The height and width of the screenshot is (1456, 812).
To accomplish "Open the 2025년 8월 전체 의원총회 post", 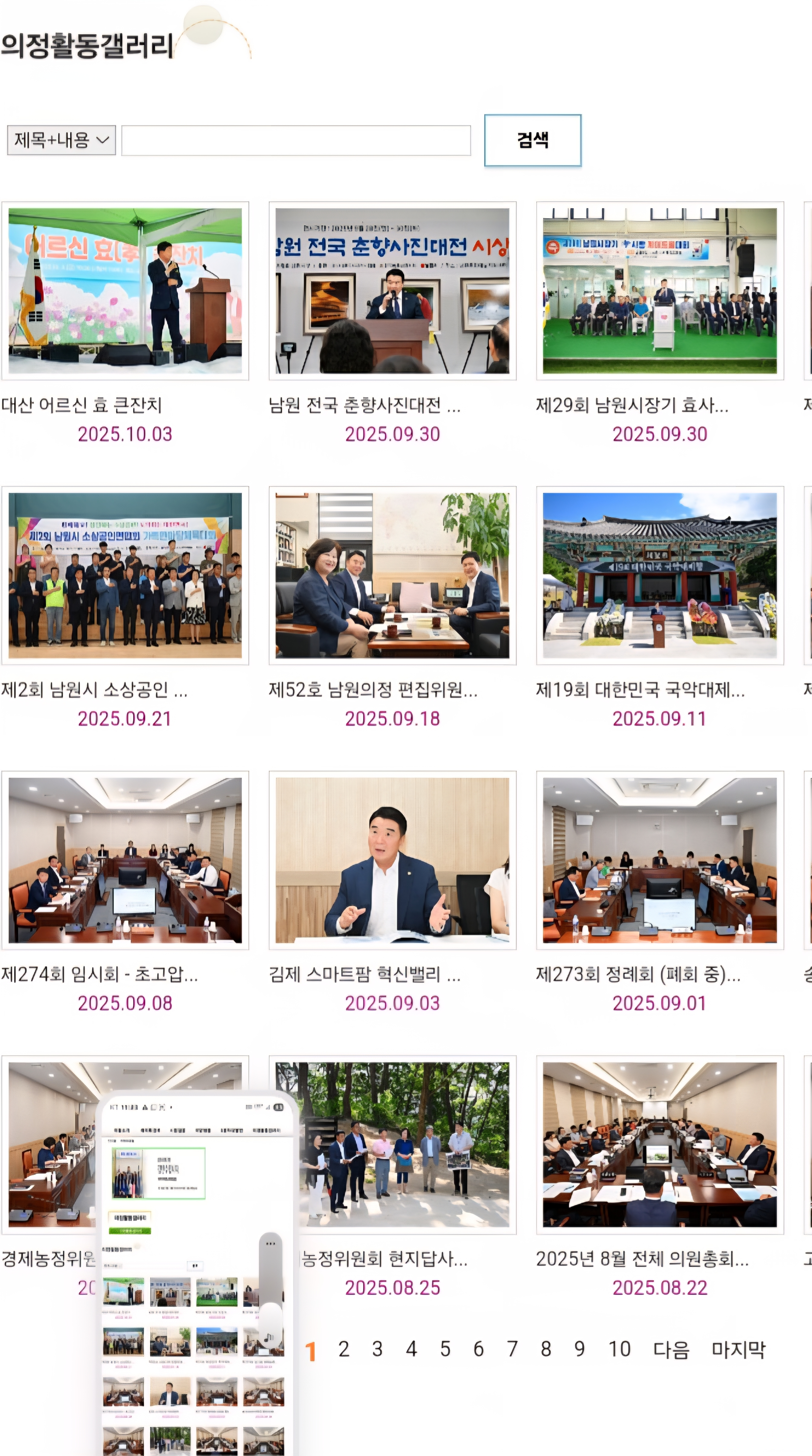I will [x=660, y=1145].
